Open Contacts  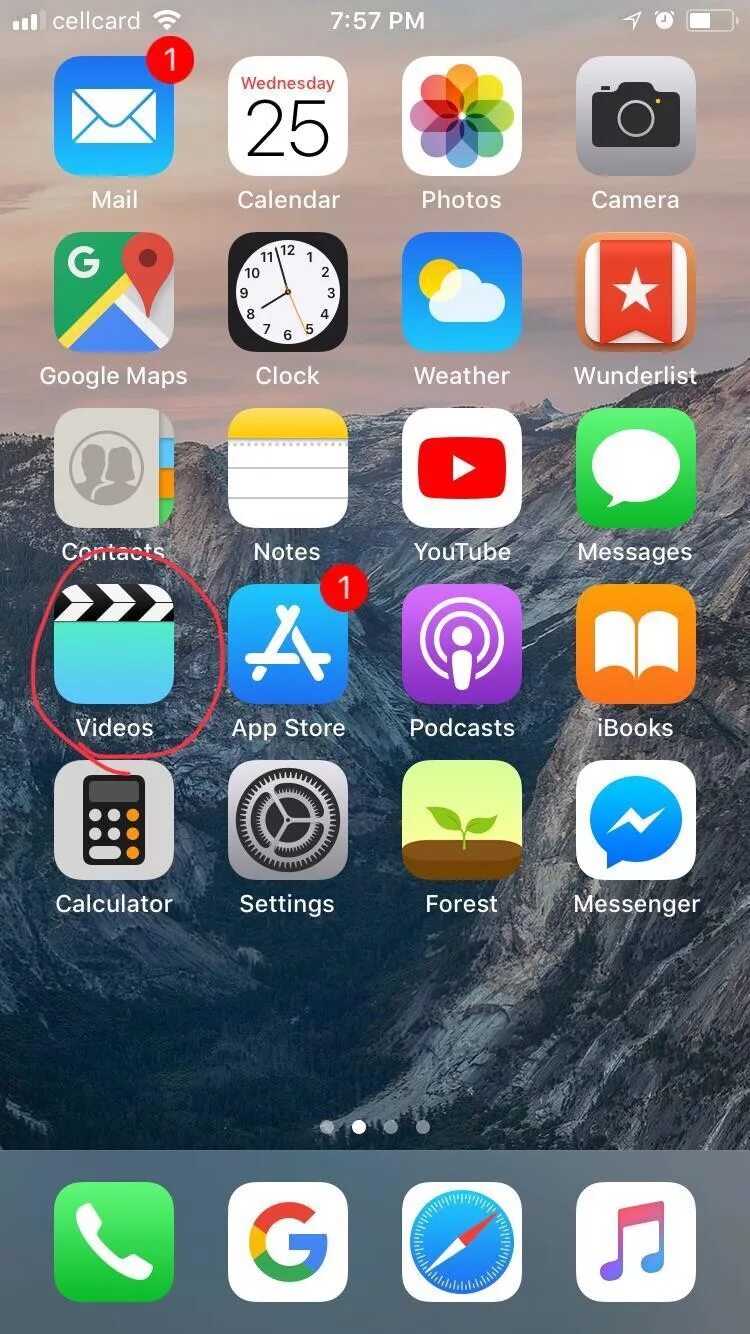pyautogui.click(x=114, y=468)
